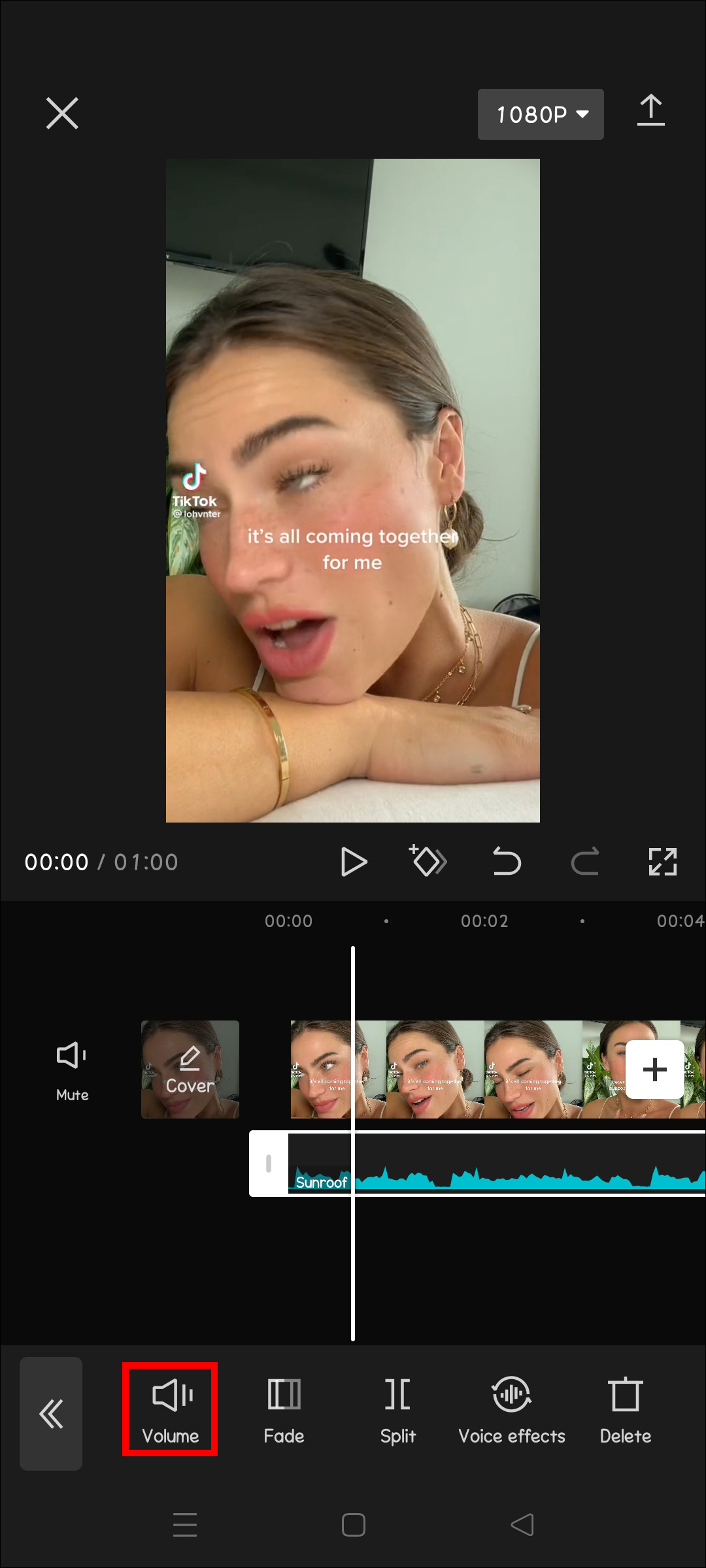
Task: Go to the system home screen
Action: 353,1525
